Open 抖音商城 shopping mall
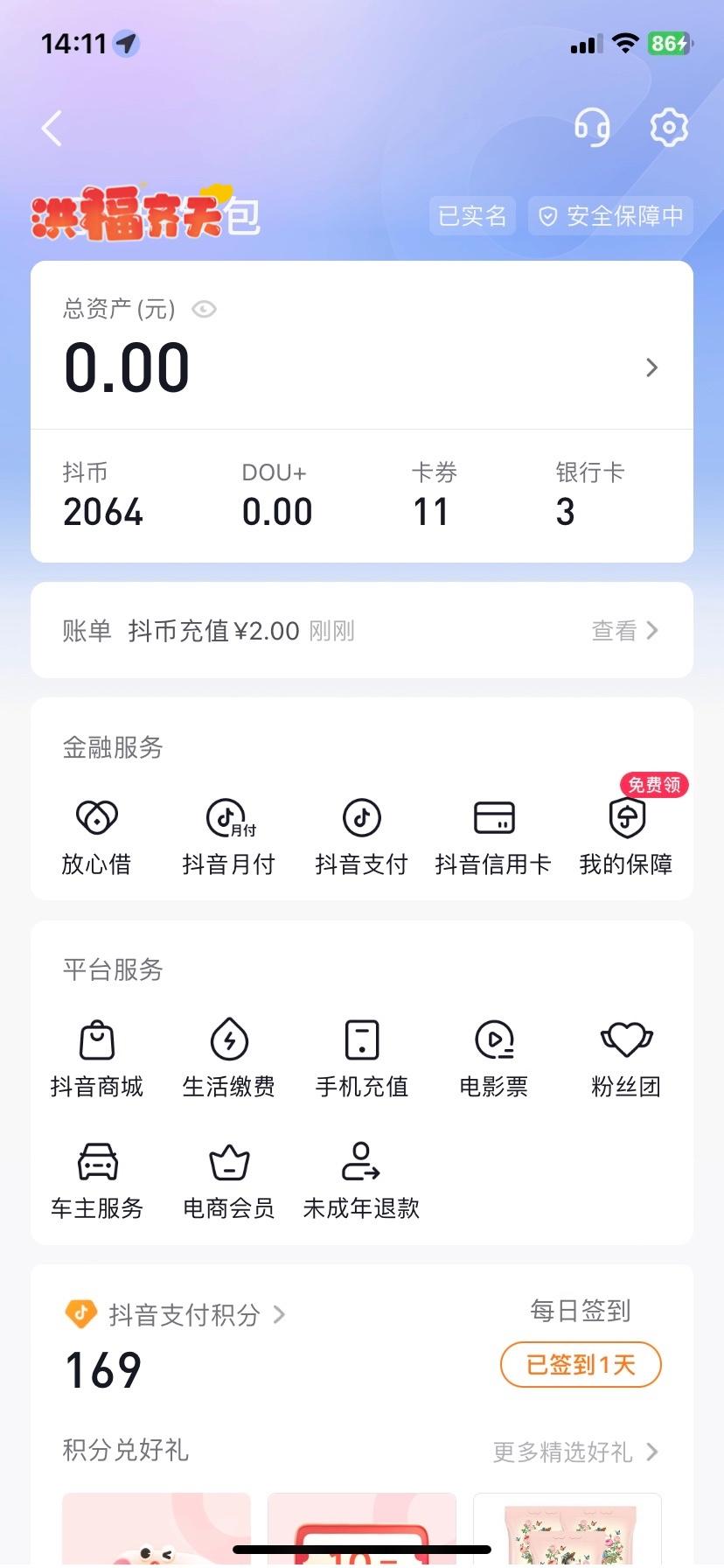The width and height of the screenshot is (724, 1568). tap(96, 1059)
